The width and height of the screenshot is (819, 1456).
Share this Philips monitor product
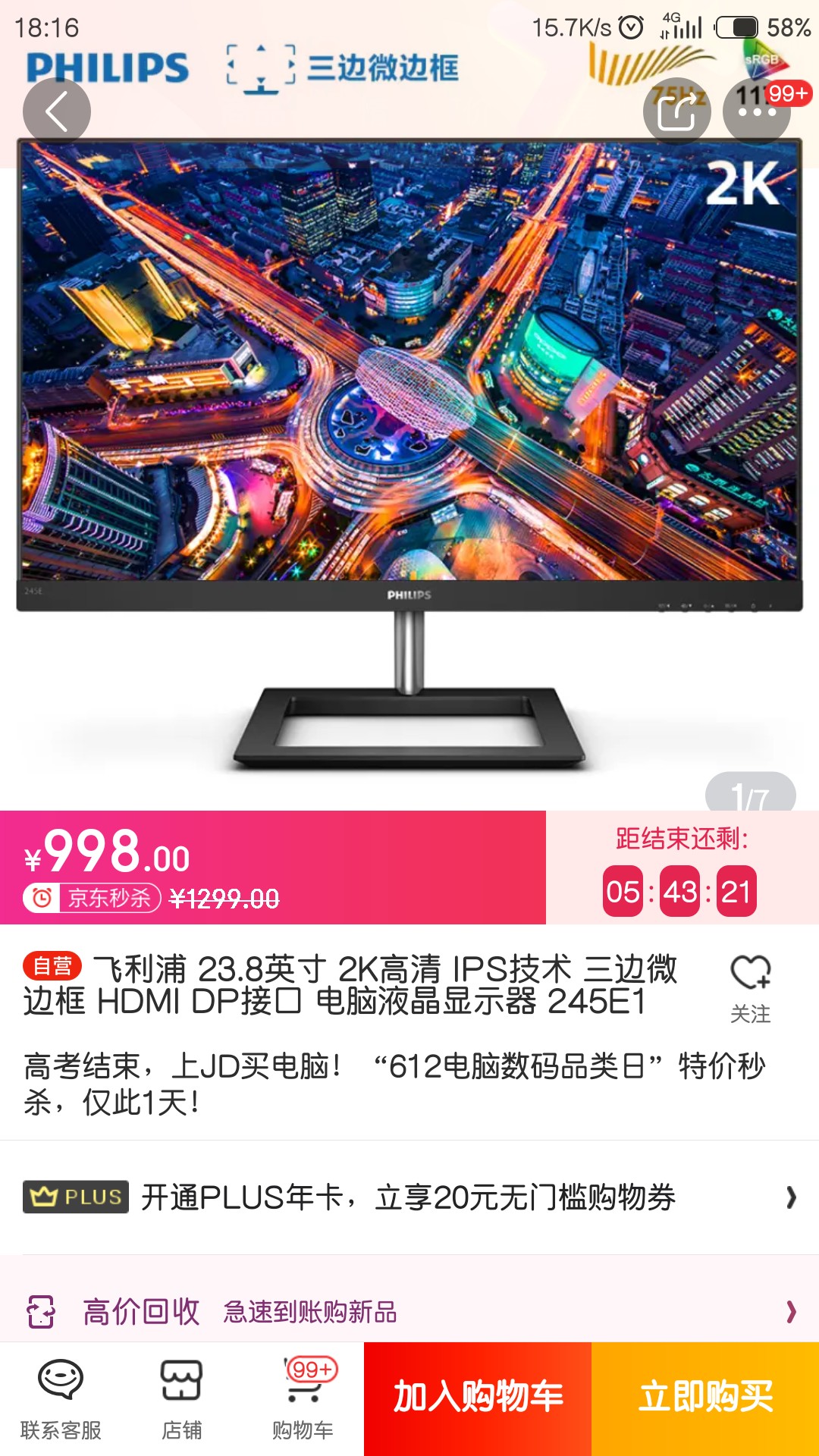pyautogui.click(x=676, y=111)
